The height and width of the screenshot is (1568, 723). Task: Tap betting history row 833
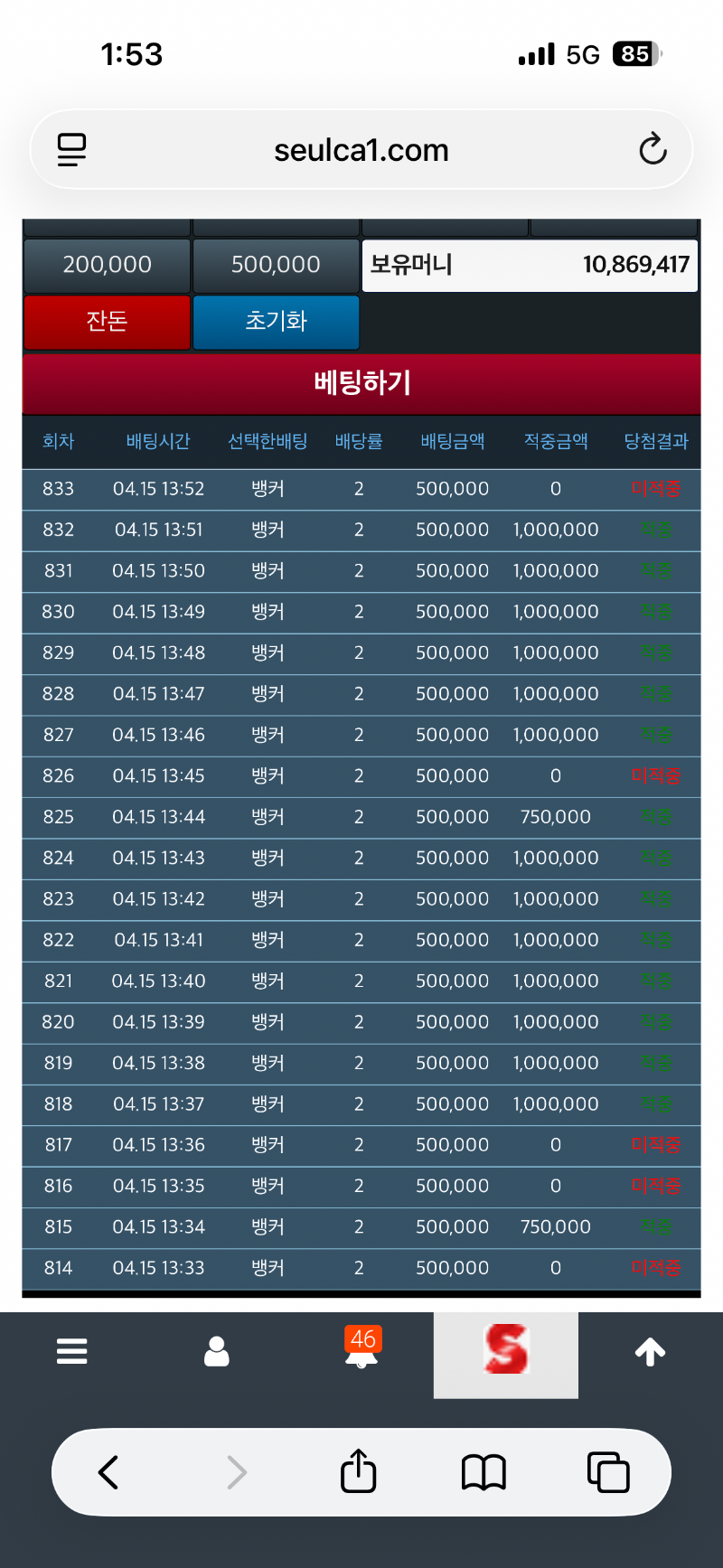tap(360, 489)
